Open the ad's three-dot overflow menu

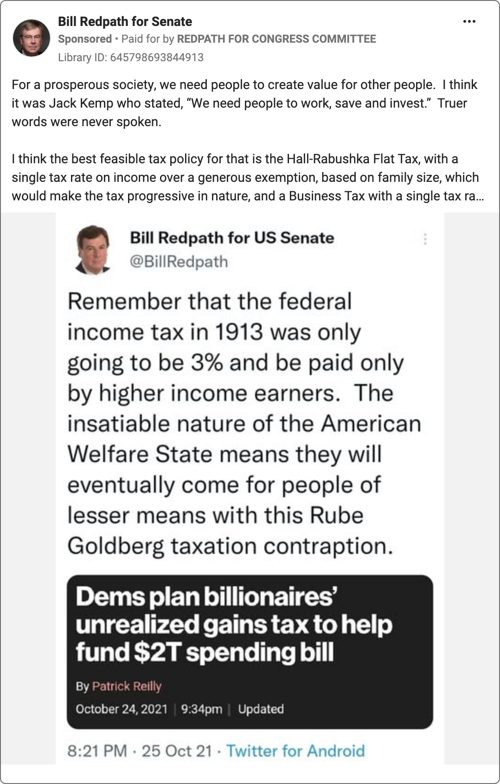click(x=468, y=22)
